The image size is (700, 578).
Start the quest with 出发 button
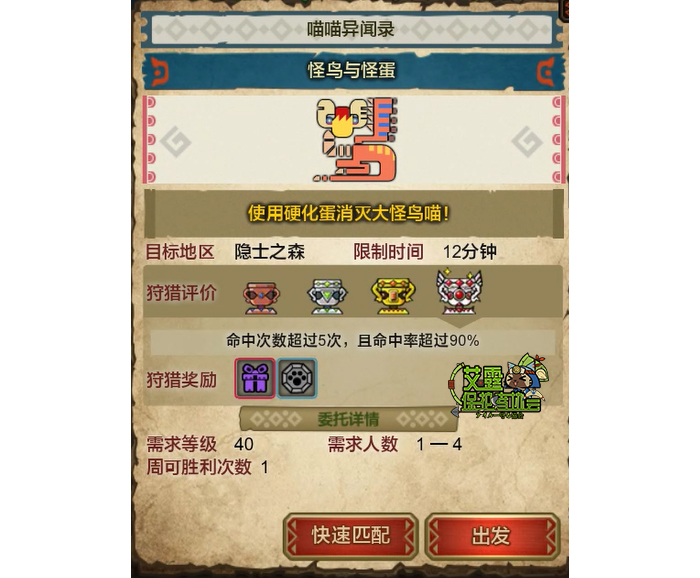tap(491, 535)
